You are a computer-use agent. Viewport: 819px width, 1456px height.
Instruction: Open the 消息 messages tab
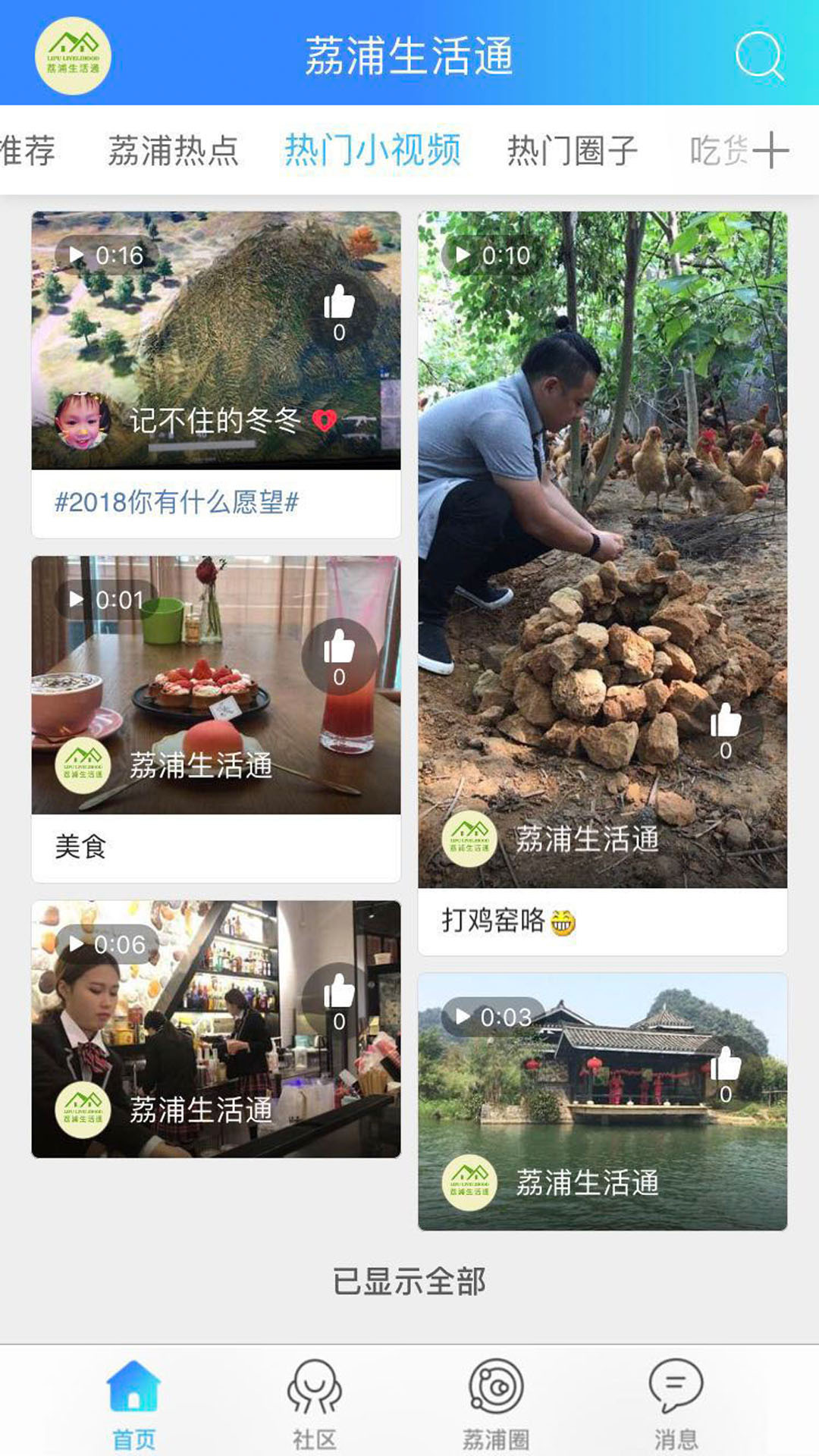(x=676, y=1403)
